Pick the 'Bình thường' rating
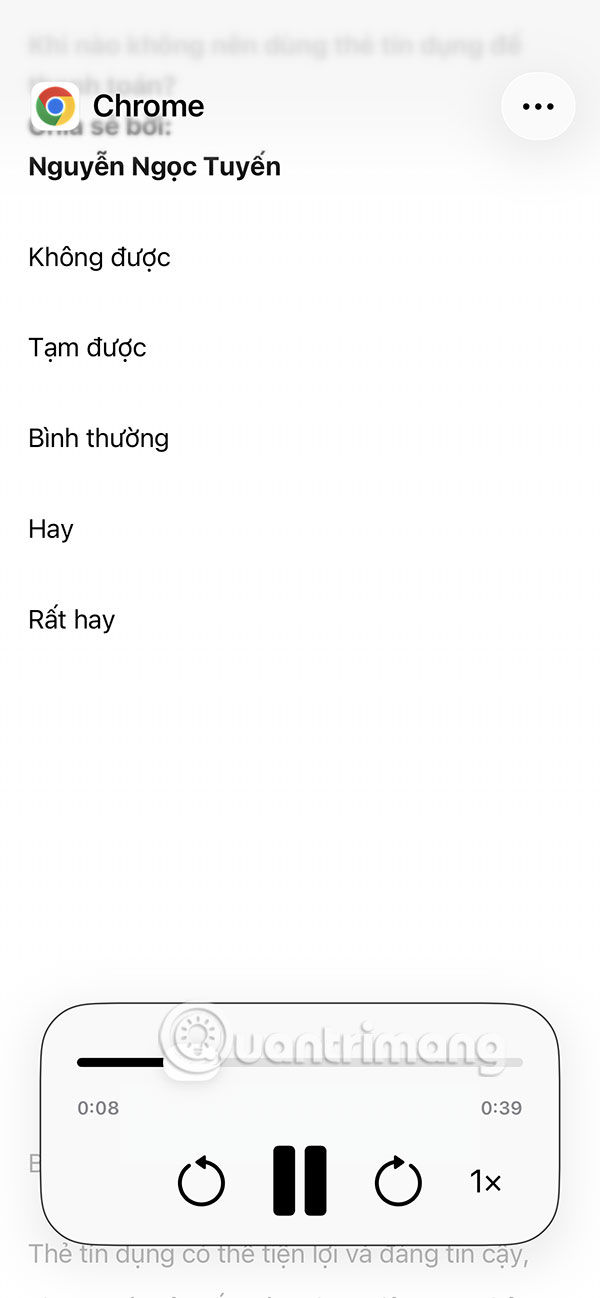600x1298 pixels. click(x=98, y=438)
